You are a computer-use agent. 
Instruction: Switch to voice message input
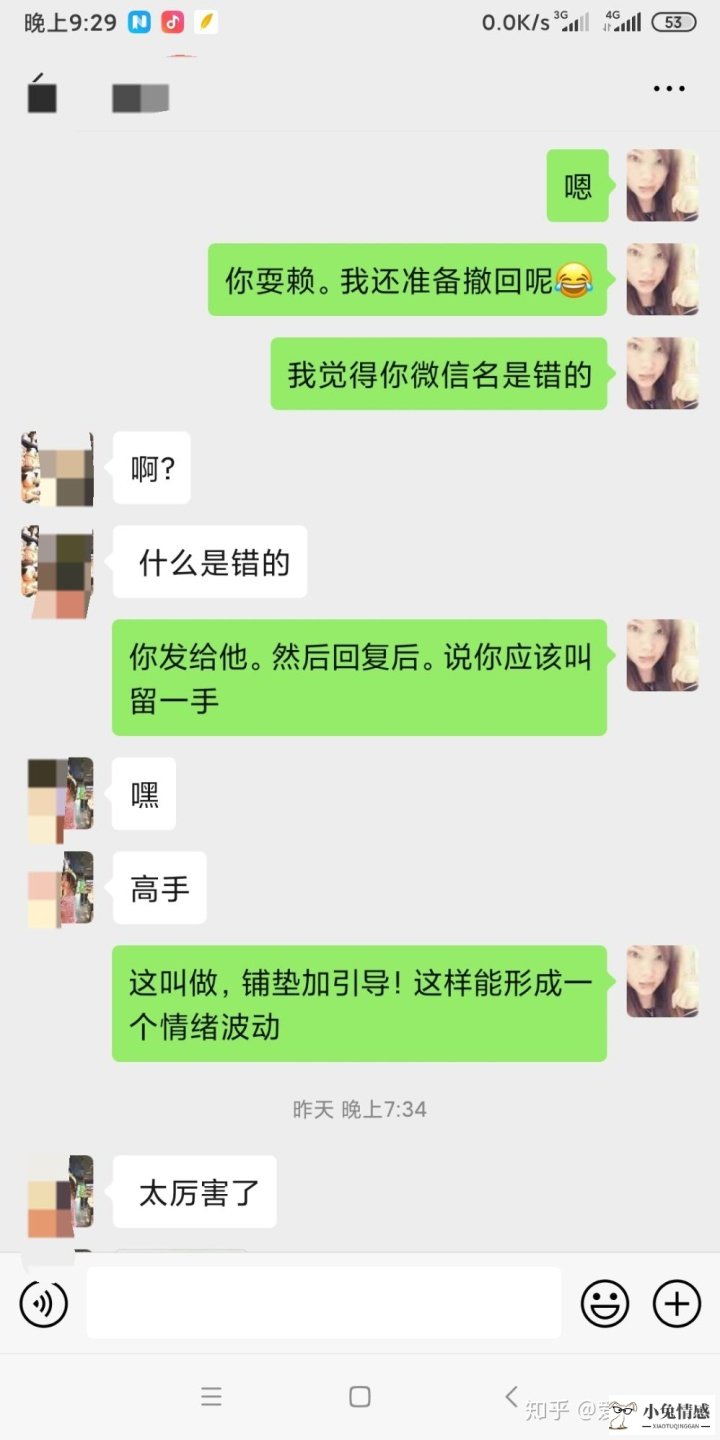tap(44, 1304)
